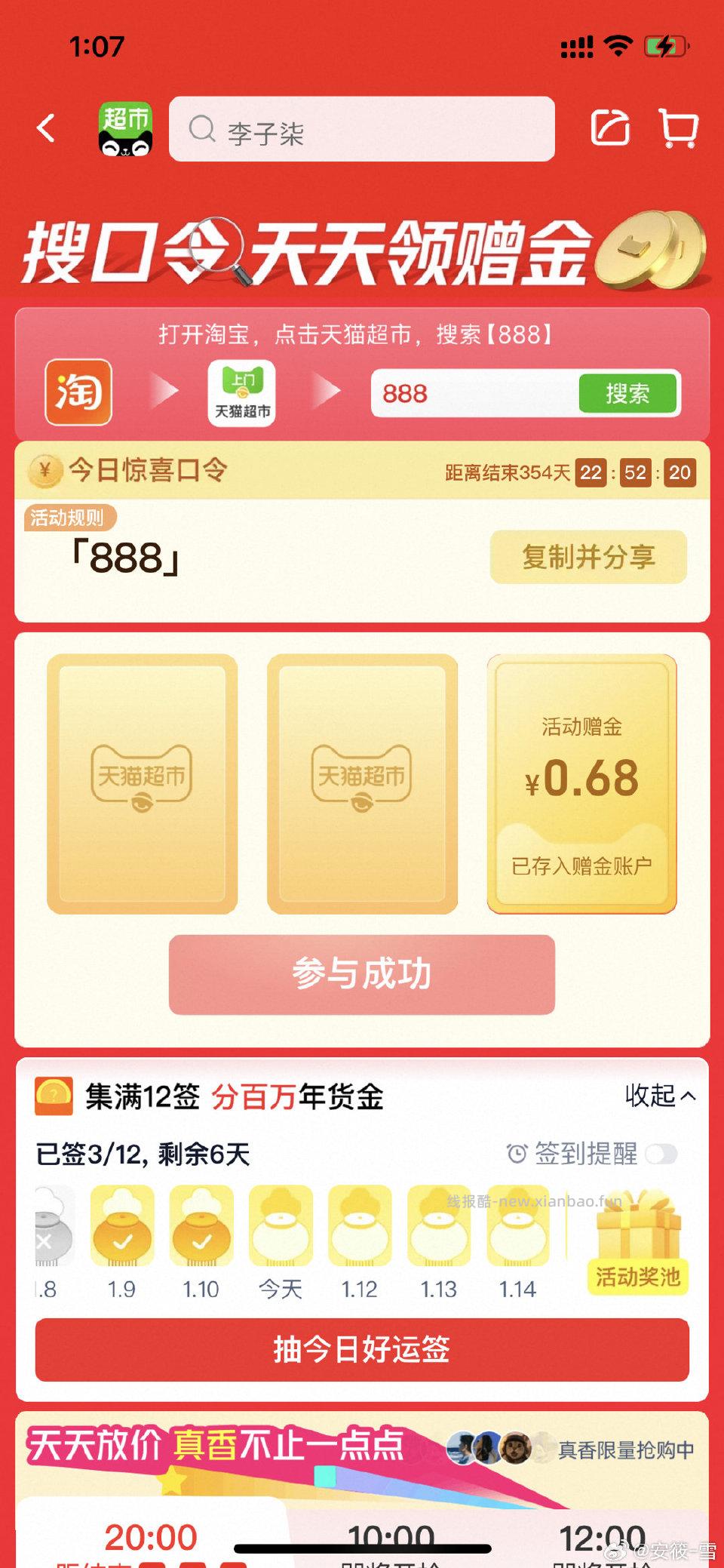Tap the back arrow at top left
724x1568 pixels.
point(47,128)
